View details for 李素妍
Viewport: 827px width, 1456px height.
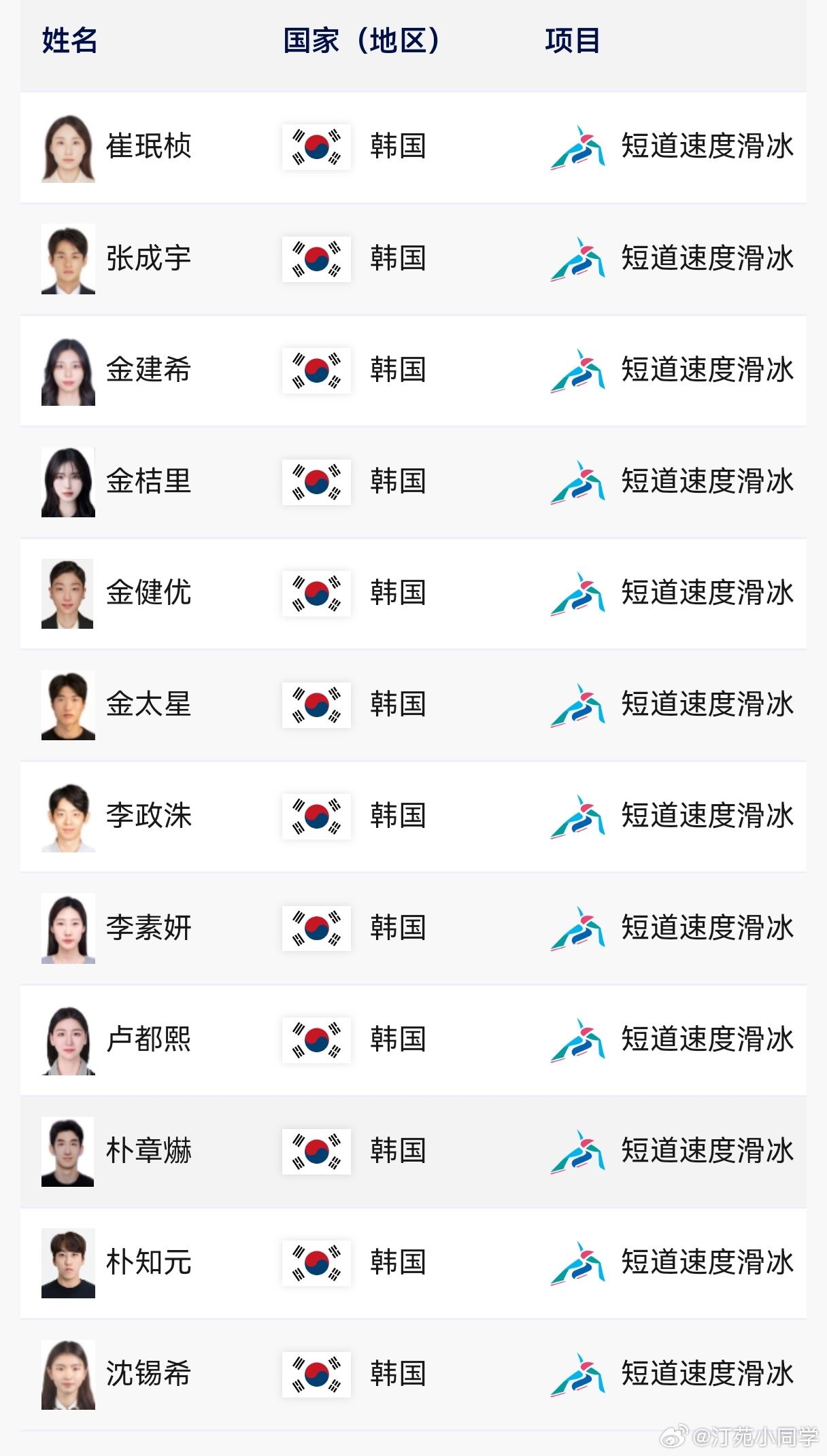pyautogui.click(x=148, y=929)
